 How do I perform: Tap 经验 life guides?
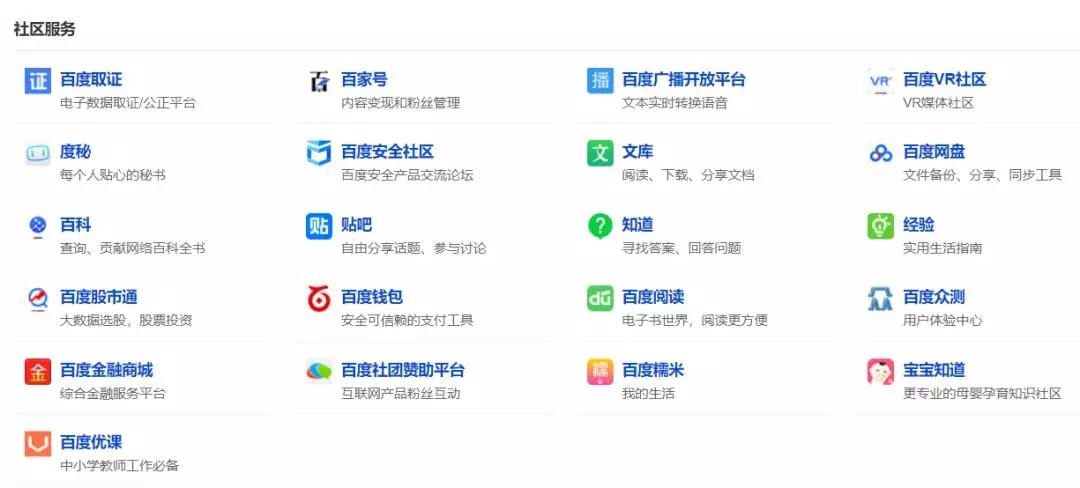click(918, 225)
